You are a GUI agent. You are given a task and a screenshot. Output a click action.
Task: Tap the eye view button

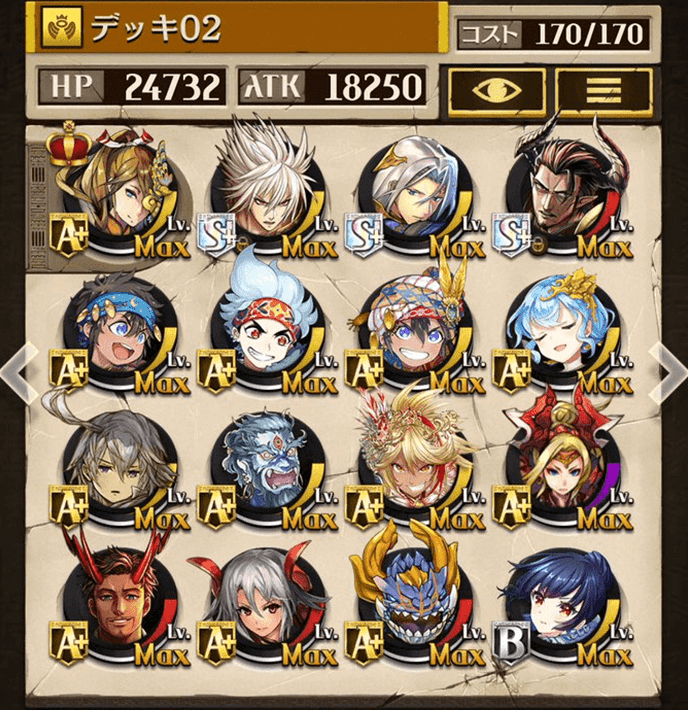tap(496, 88)
